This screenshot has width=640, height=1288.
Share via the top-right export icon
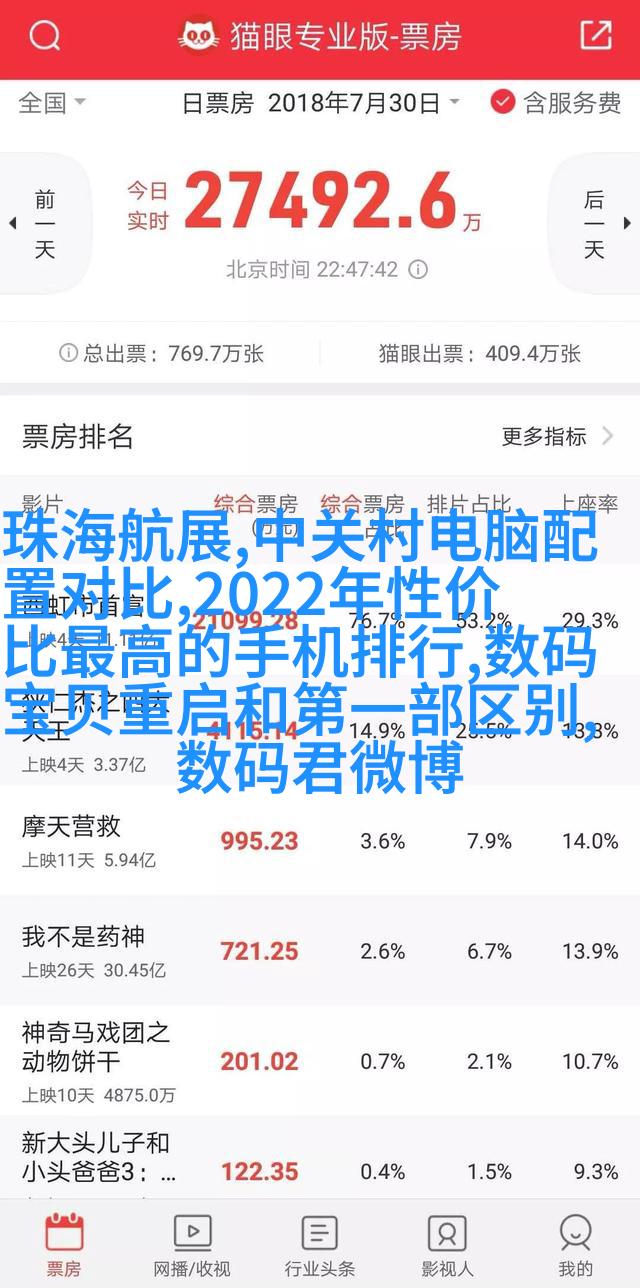click(595, 36)
